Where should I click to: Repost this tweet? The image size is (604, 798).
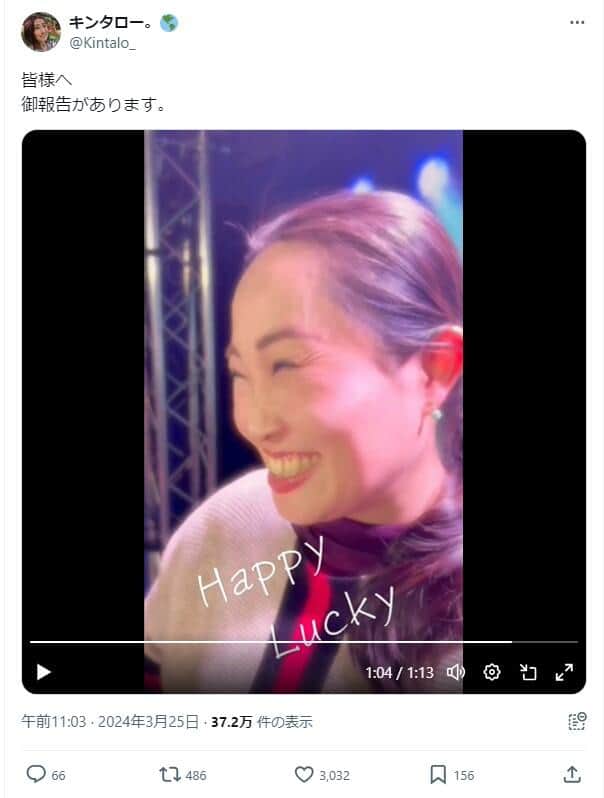point(170,774)
